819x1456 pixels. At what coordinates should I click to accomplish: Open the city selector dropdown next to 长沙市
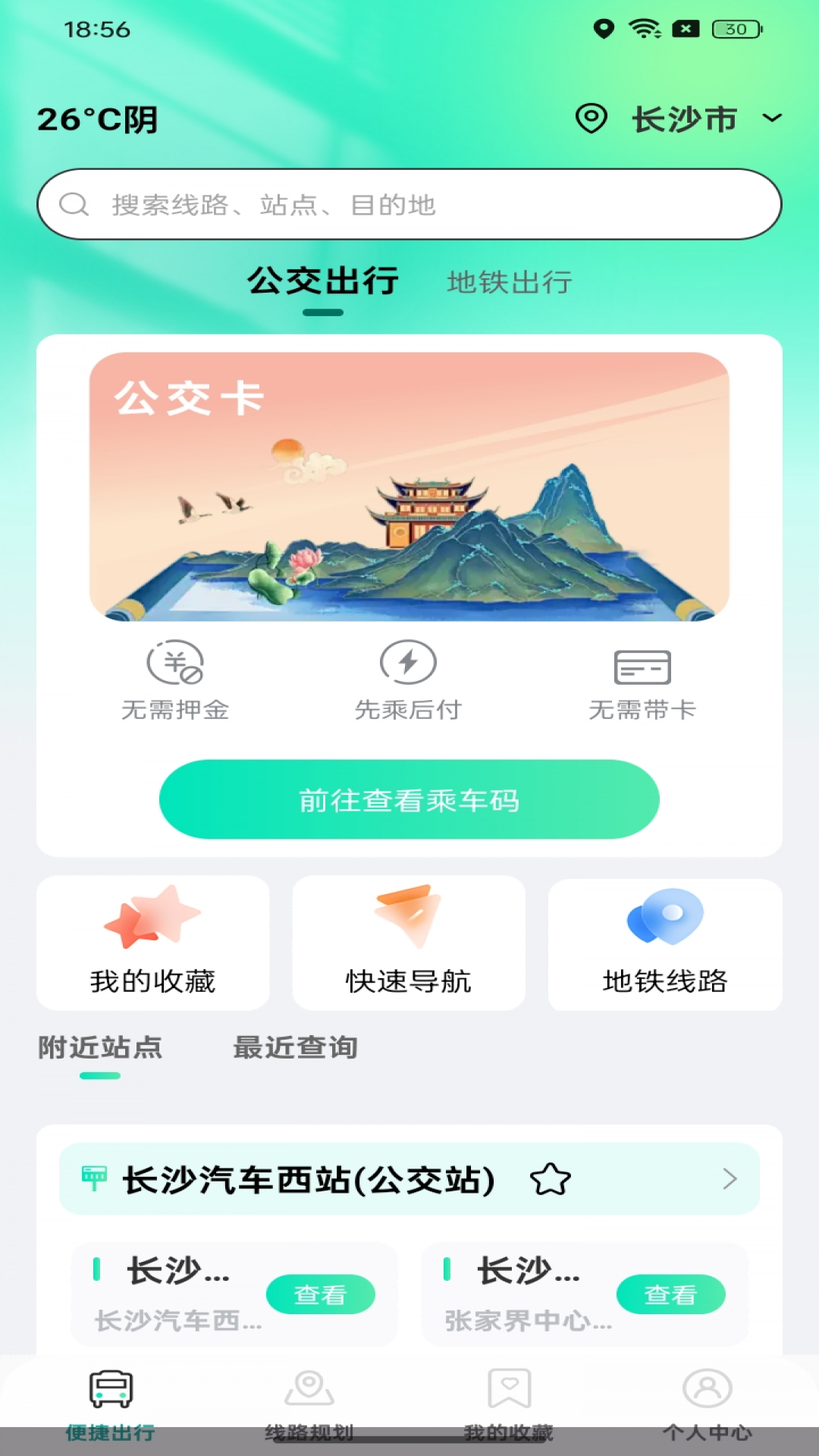click(771, 118)
